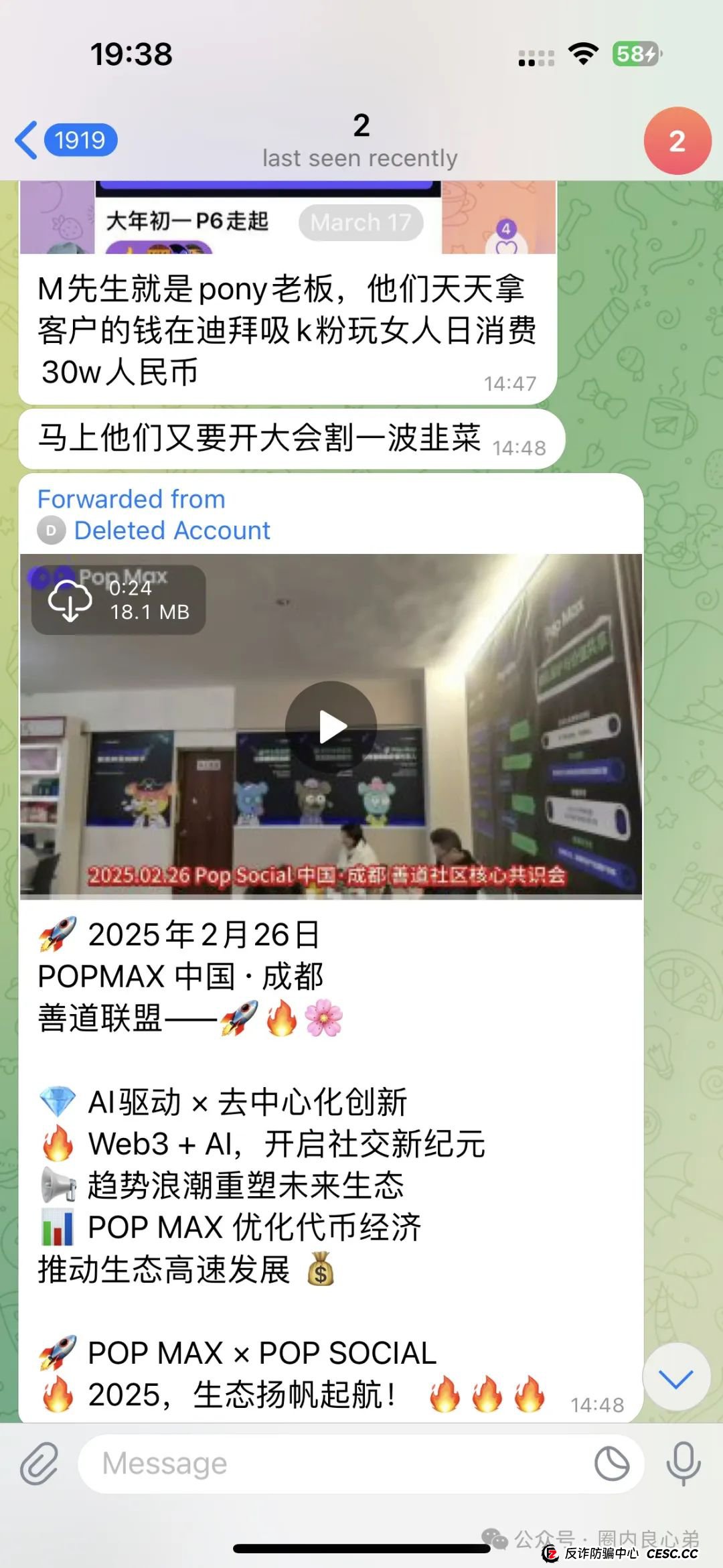Open the contact's profile avatar
The height and width of the screenshot is (1568, 723).
677,141
